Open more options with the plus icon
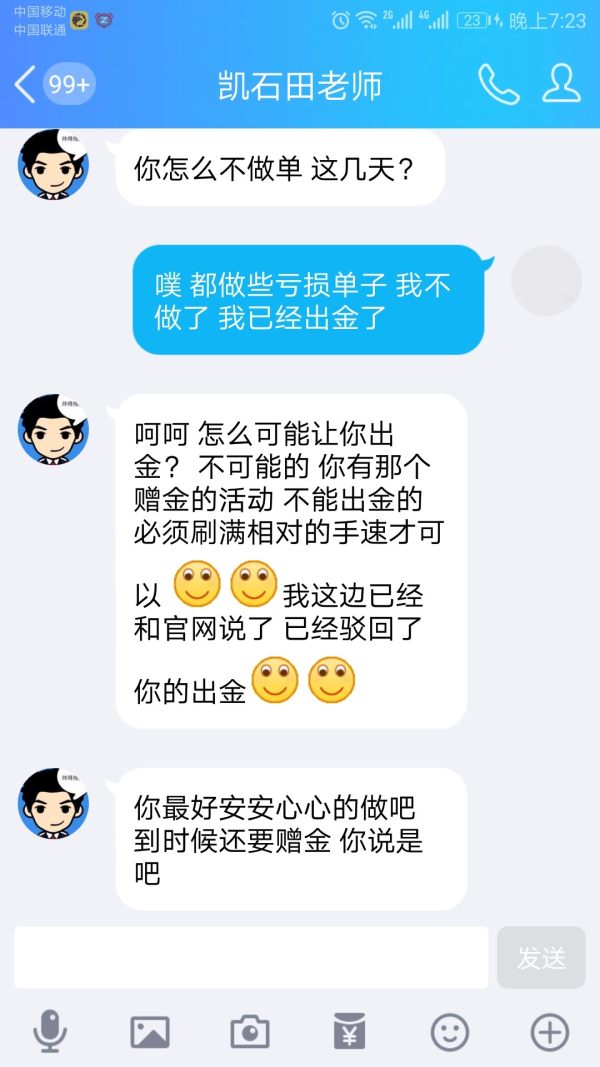 tap(549, 1031)
